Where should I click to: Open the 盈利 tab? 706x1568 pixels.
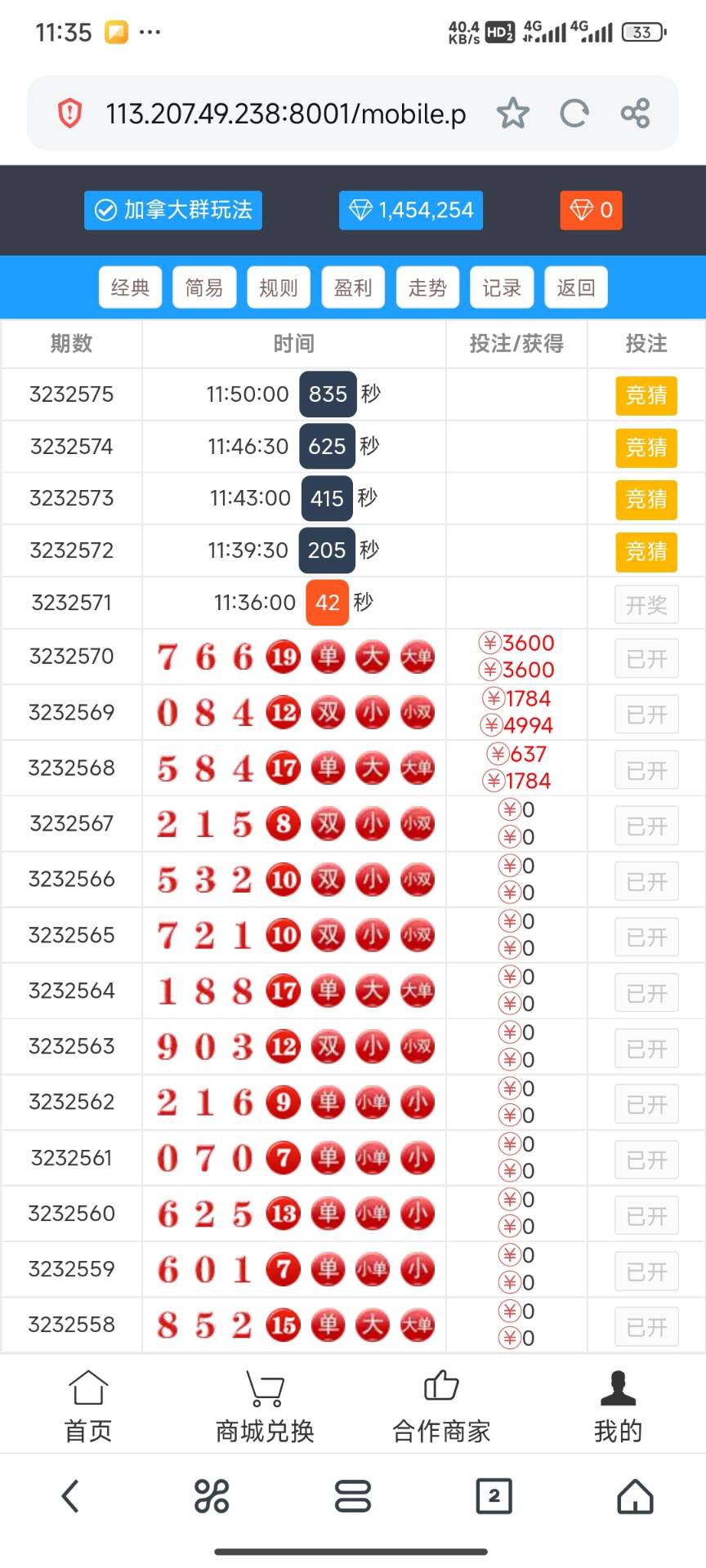point(353,287)
